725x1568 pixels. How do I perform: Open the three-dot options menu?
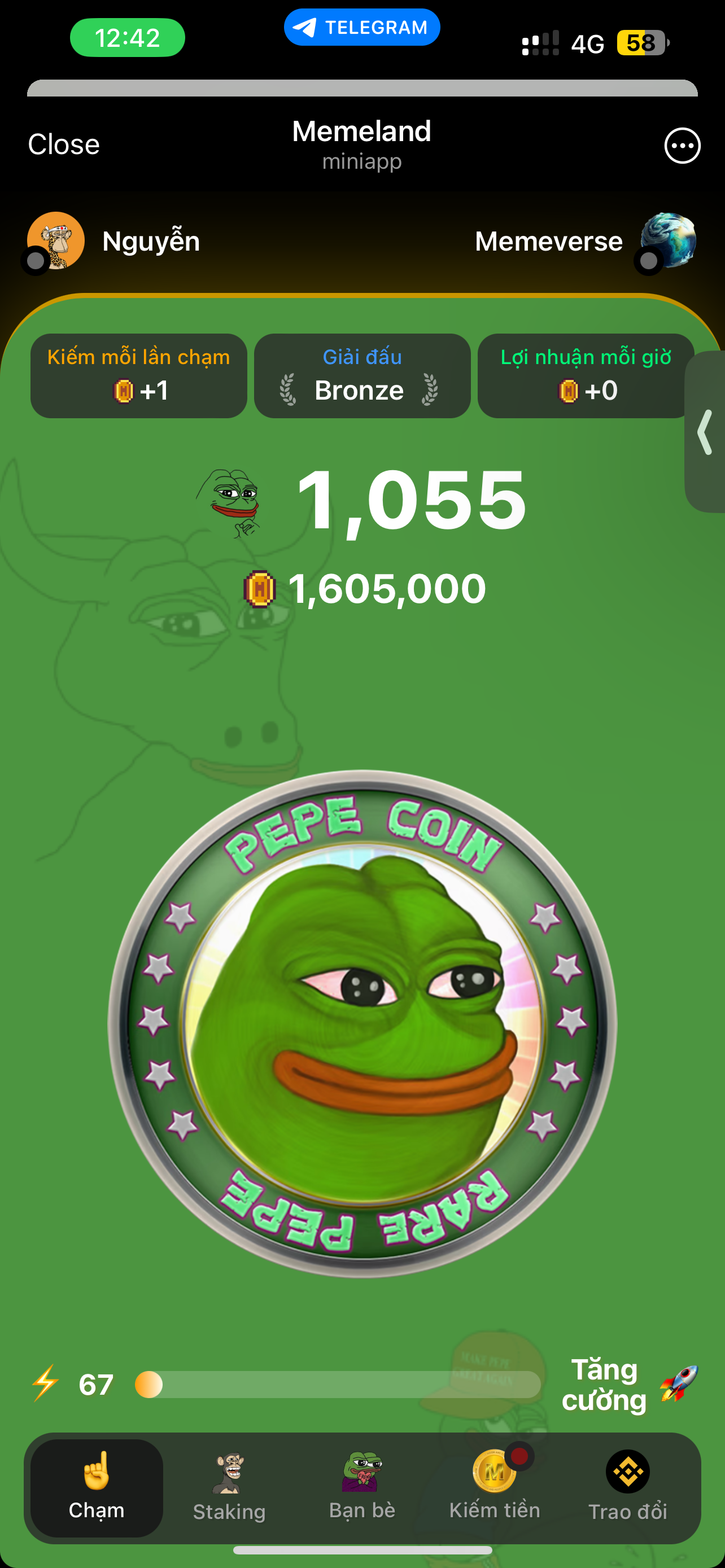tap(682, 146)
